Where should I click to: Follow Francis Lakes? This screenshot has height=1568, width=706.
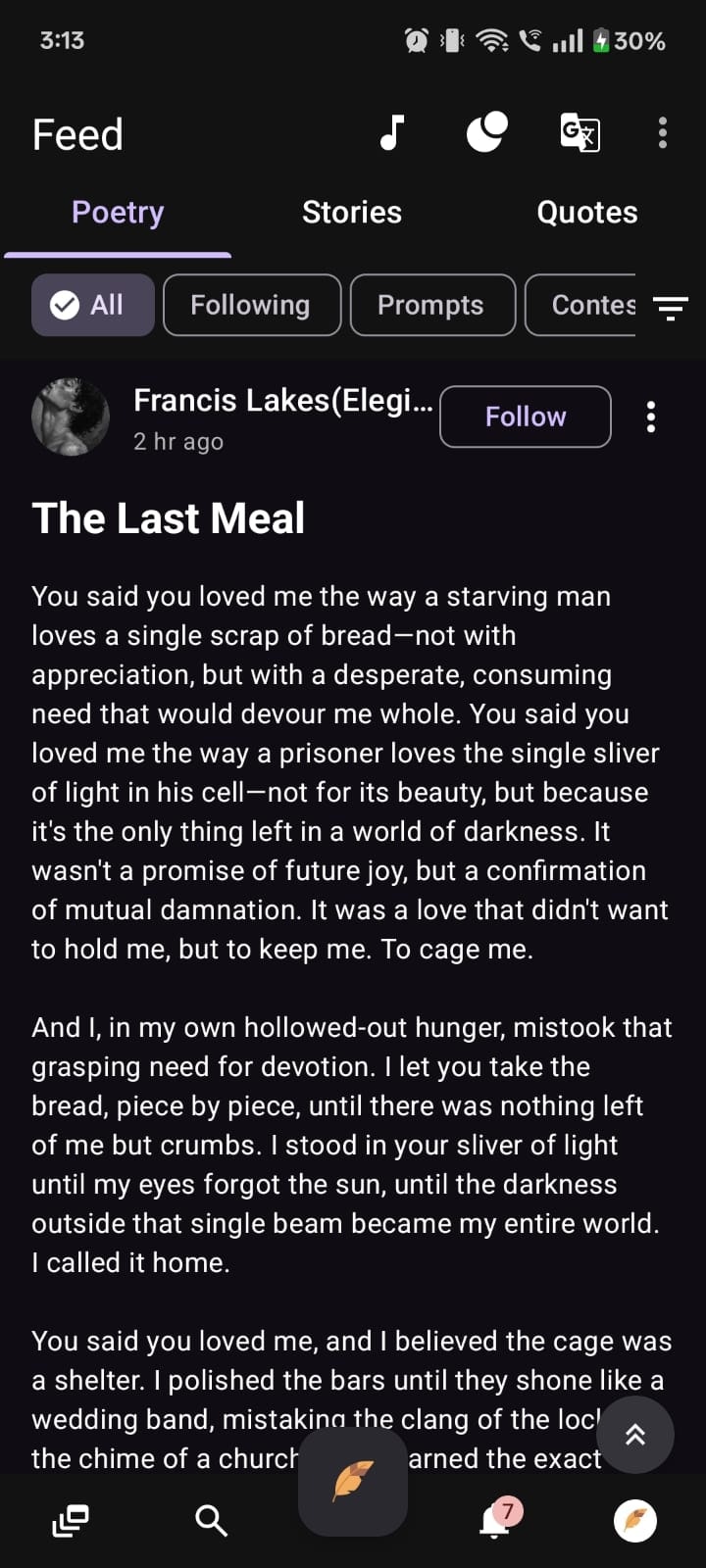click(526, 416)
